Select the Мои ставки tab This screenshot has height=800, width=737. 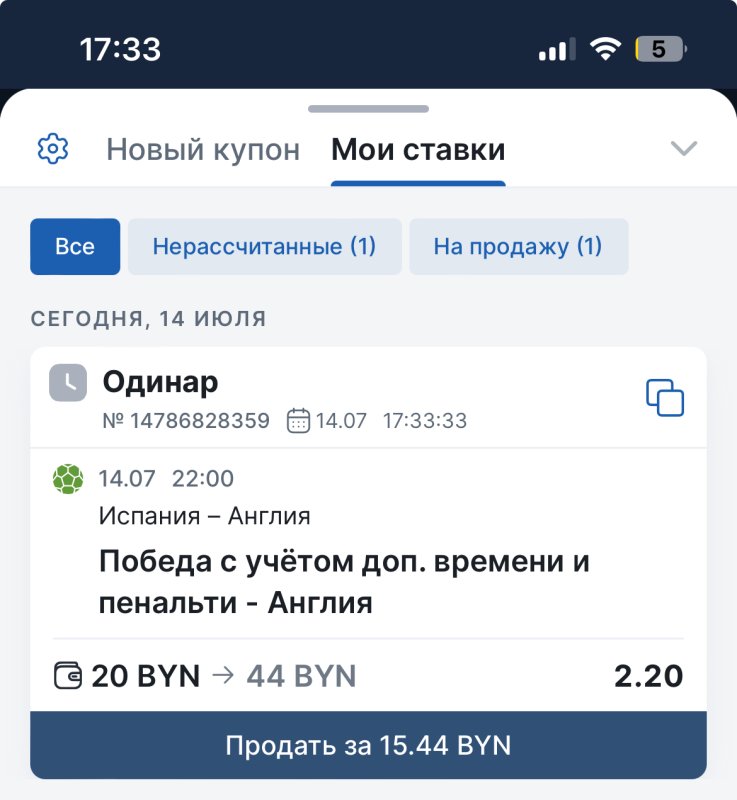click(x=418, y=150)
